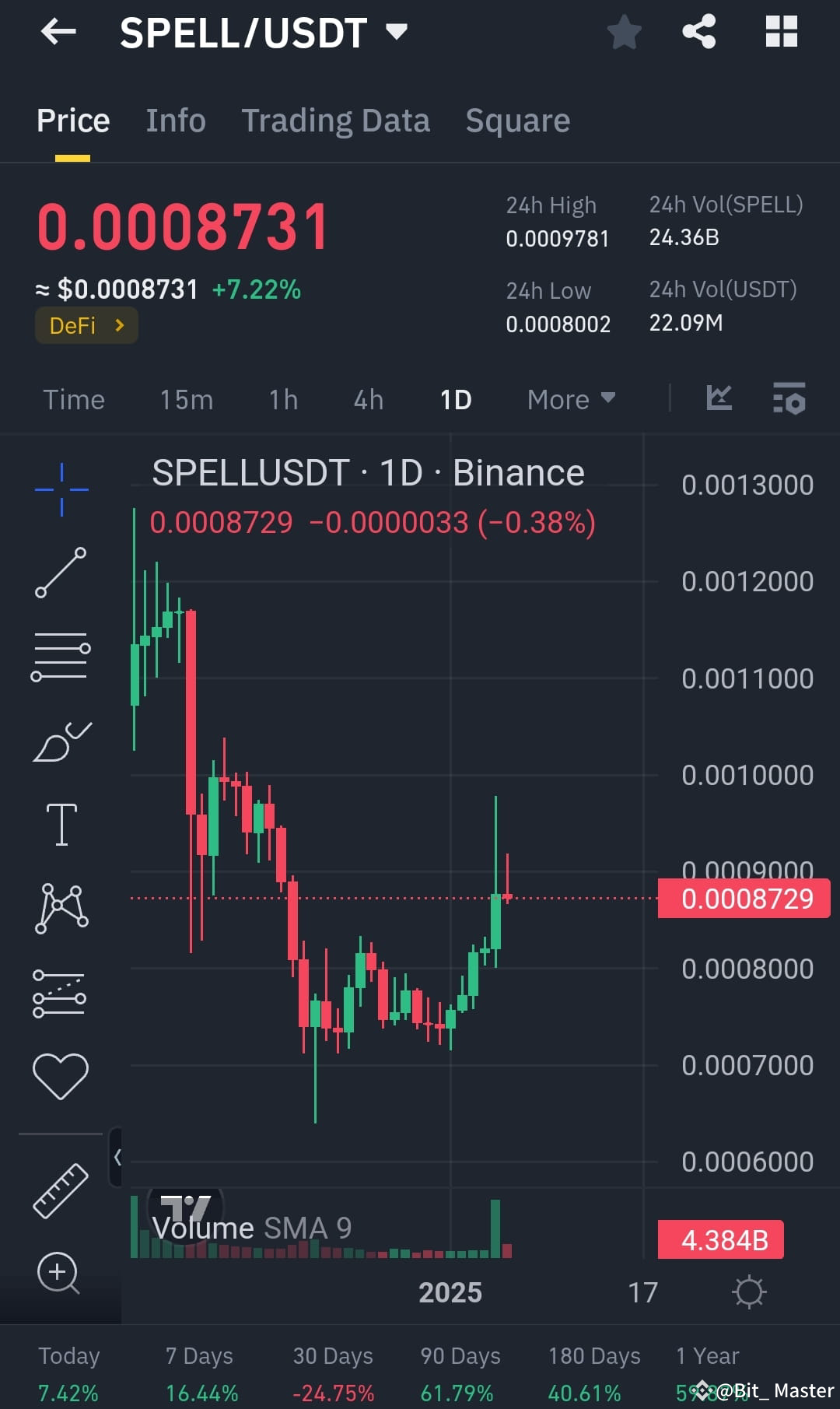Screen dimensions: 840x1409
Task: Toggle the chart theme with sun icon
Action: click(x=749, y=1292)
